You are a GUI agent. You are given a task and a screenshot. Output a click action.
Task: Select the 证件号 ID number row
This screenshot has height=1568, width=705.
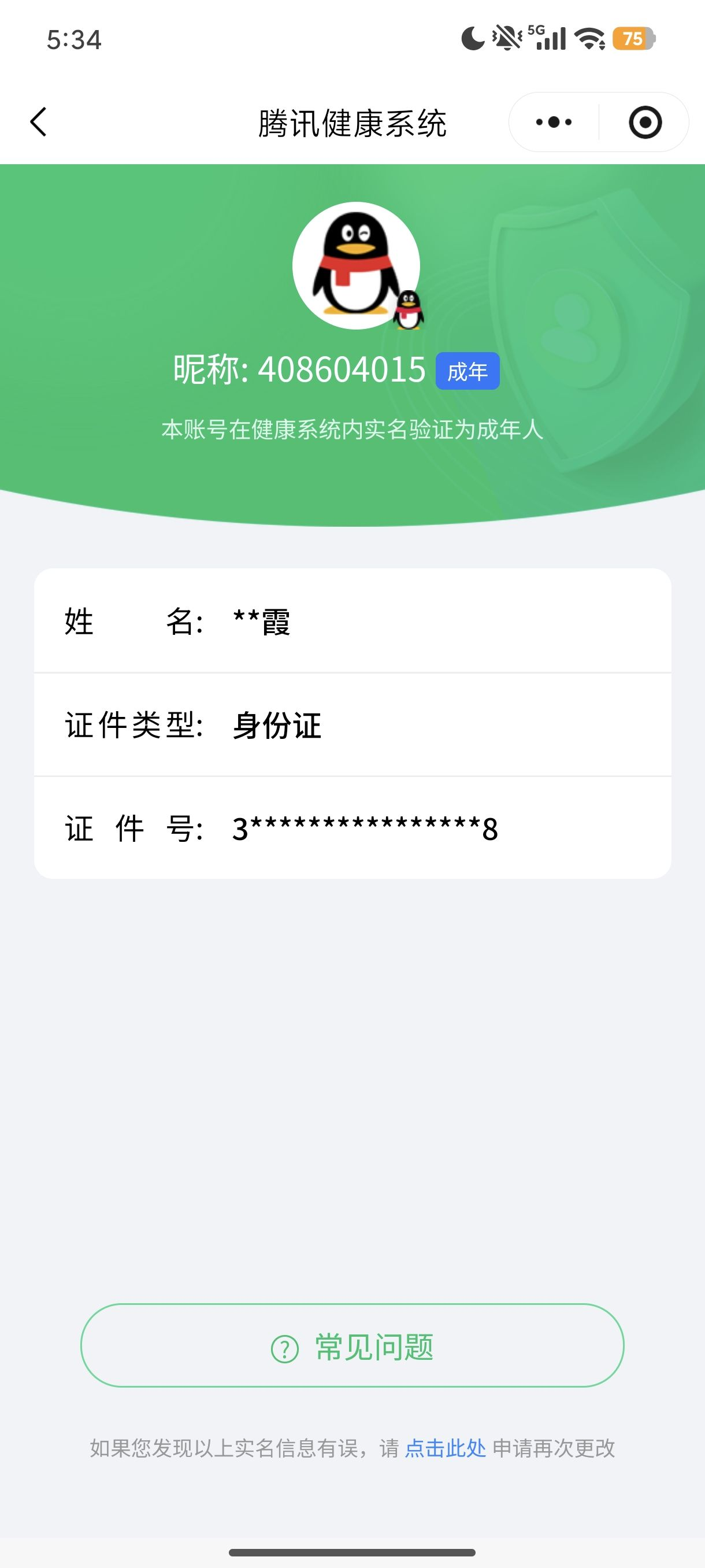[x=353, y=827]
